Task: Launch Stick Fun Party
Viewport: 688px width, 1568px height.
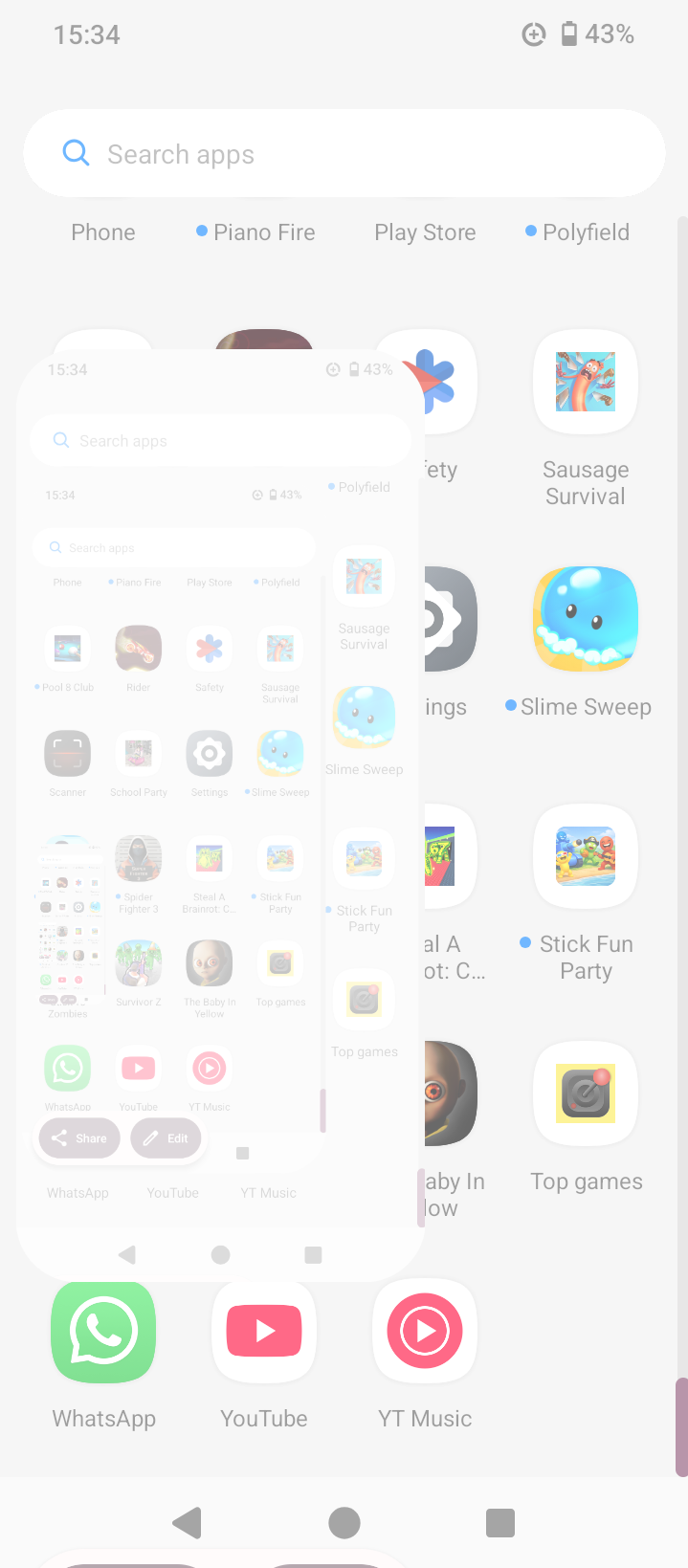Action: pyautogui.click(x=586, y=856)
